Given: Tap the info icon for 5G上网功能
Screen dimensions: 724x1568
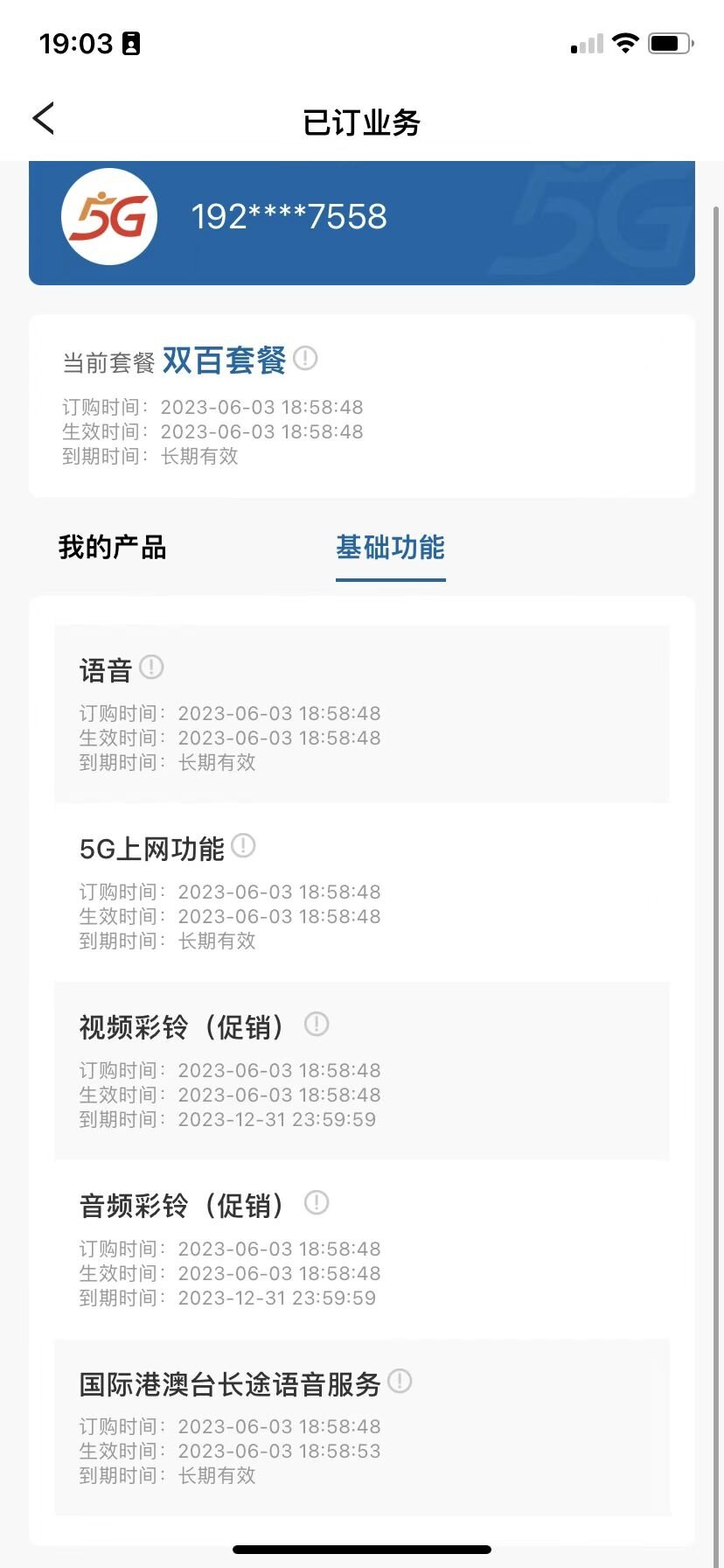Looking at the screenshot, I should [x=243, y=846].
